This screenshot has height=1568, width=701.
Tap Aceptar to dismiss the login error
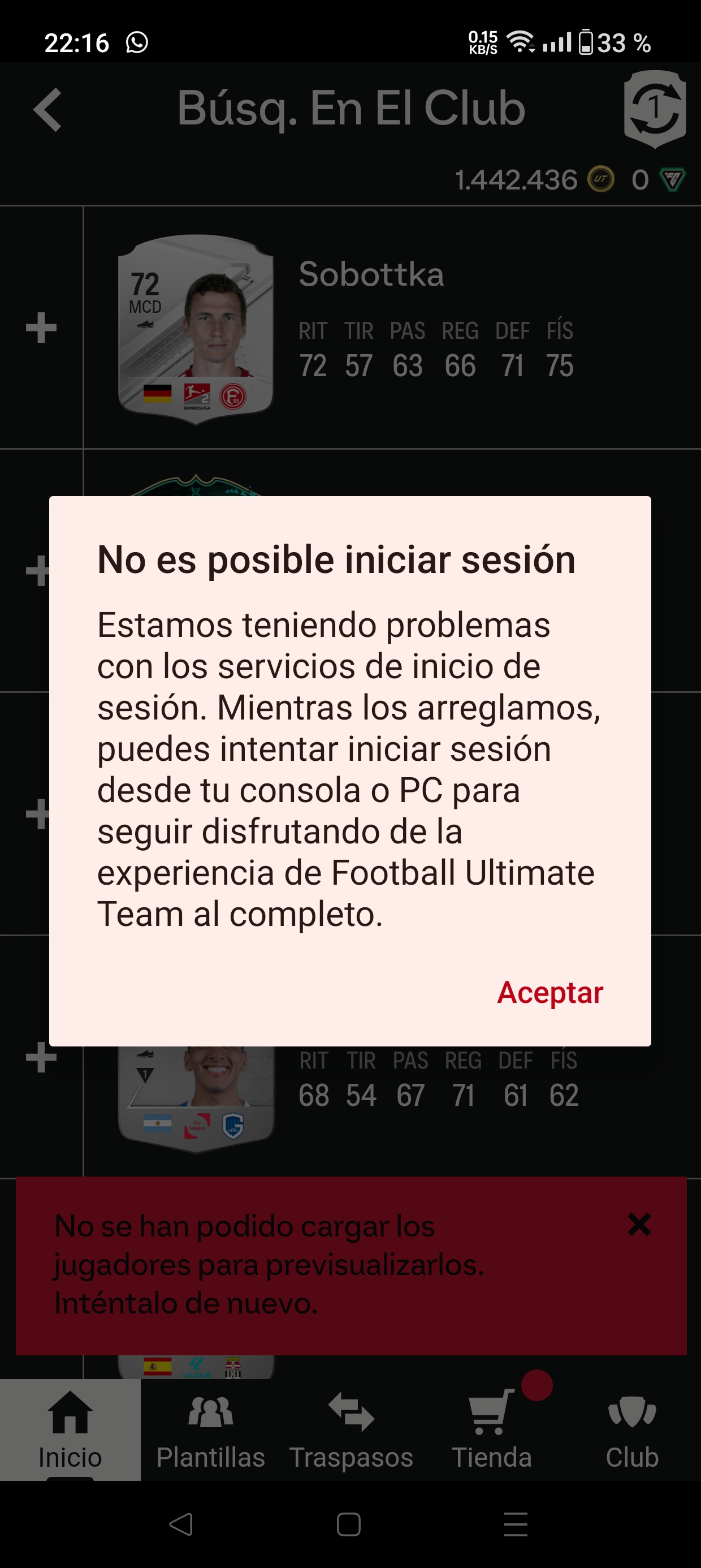[x=549, y=993]
